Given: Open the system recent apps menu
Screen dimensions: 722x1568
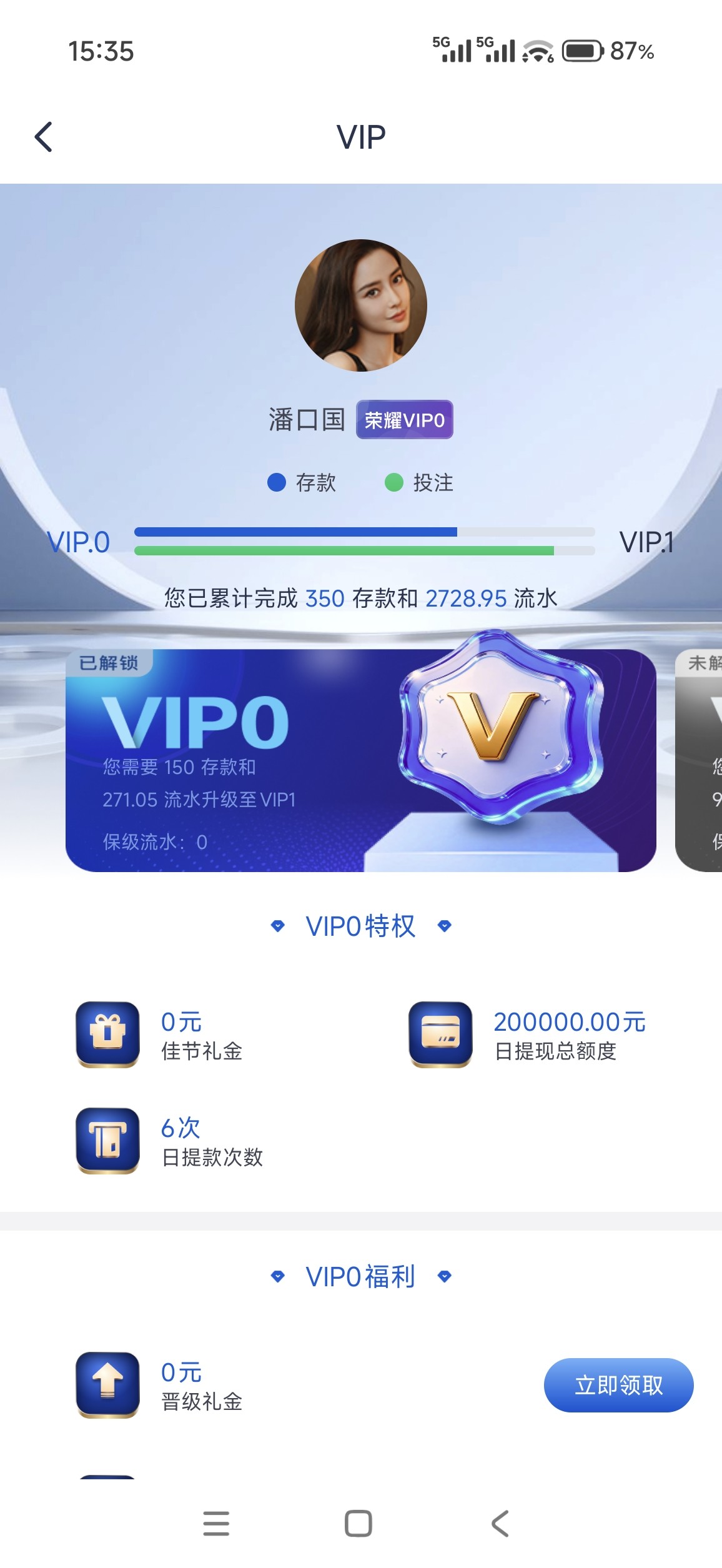Looking at the screenshot, I should tap(216, 1524).
